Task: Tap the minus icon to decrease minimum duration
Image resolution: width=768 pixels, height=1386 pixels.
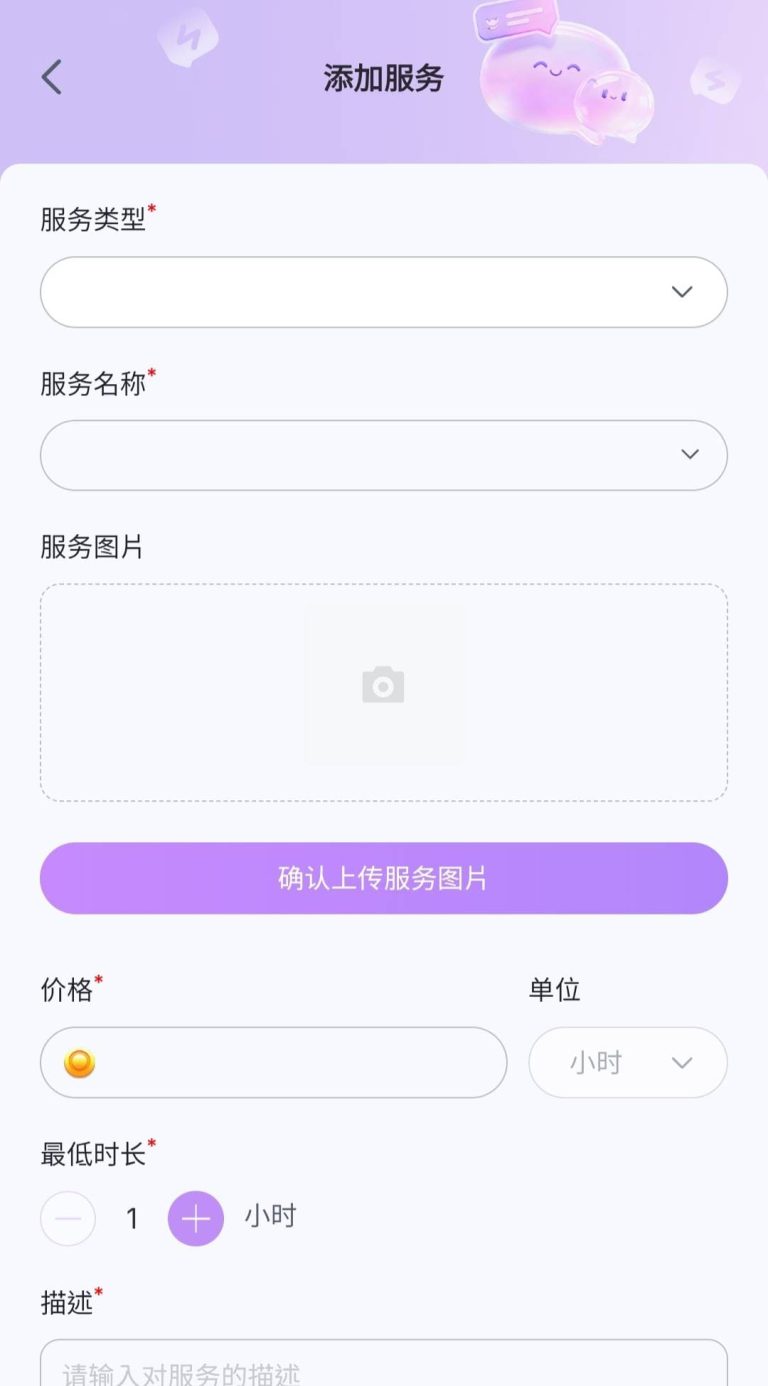Action: click(x=67, y=1218)
